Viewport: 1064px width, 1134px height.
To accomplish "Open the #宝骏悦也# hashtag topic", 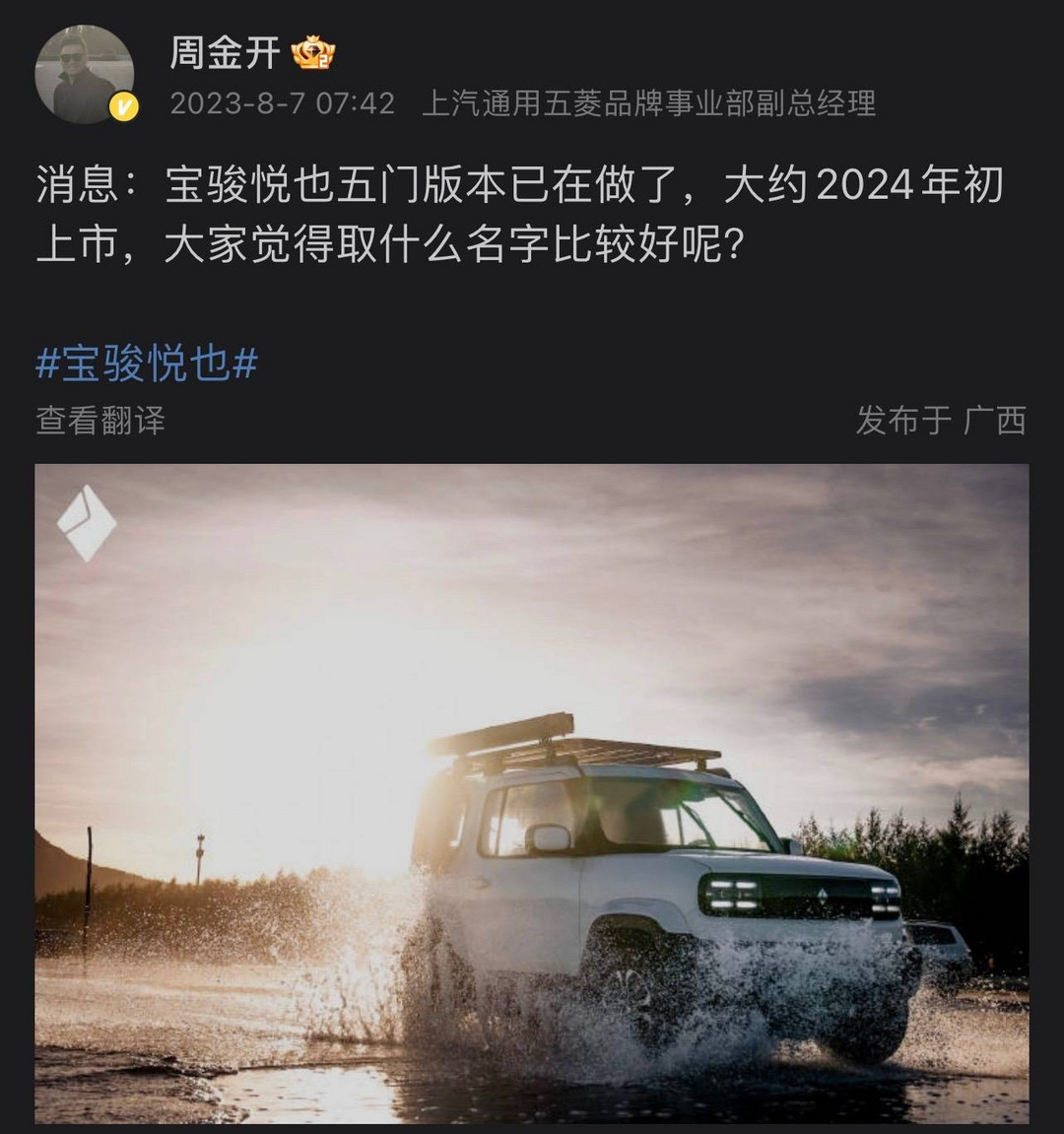I will tap(147, 364).
